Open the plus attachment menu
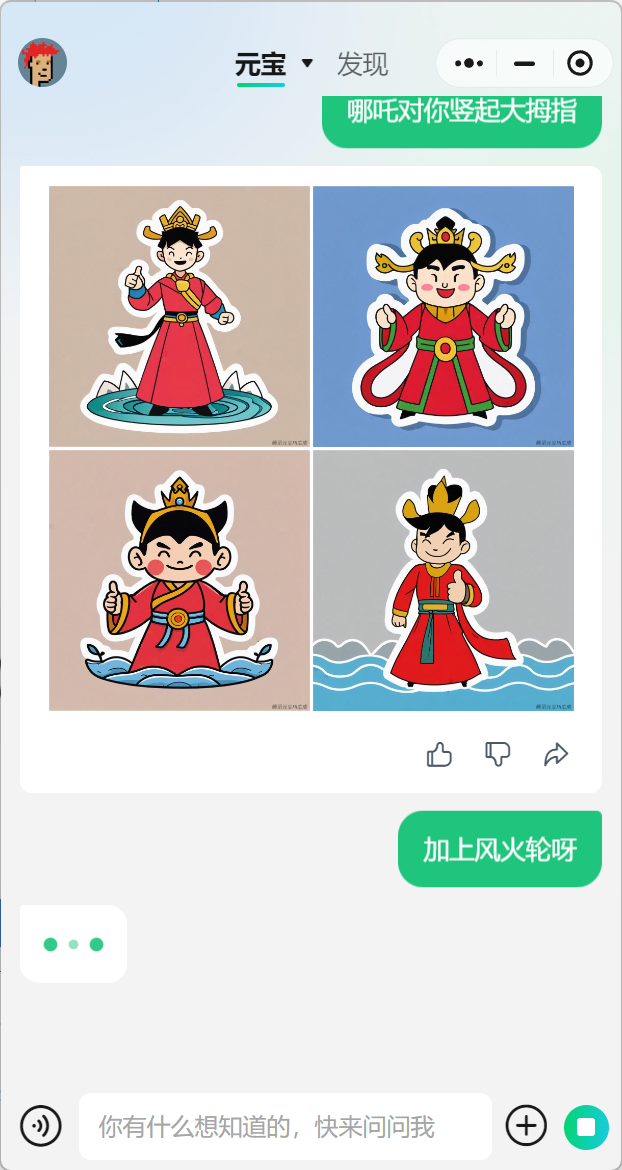The height and width of the screenshot is (1170, 622). click(x=526, y=1126)
